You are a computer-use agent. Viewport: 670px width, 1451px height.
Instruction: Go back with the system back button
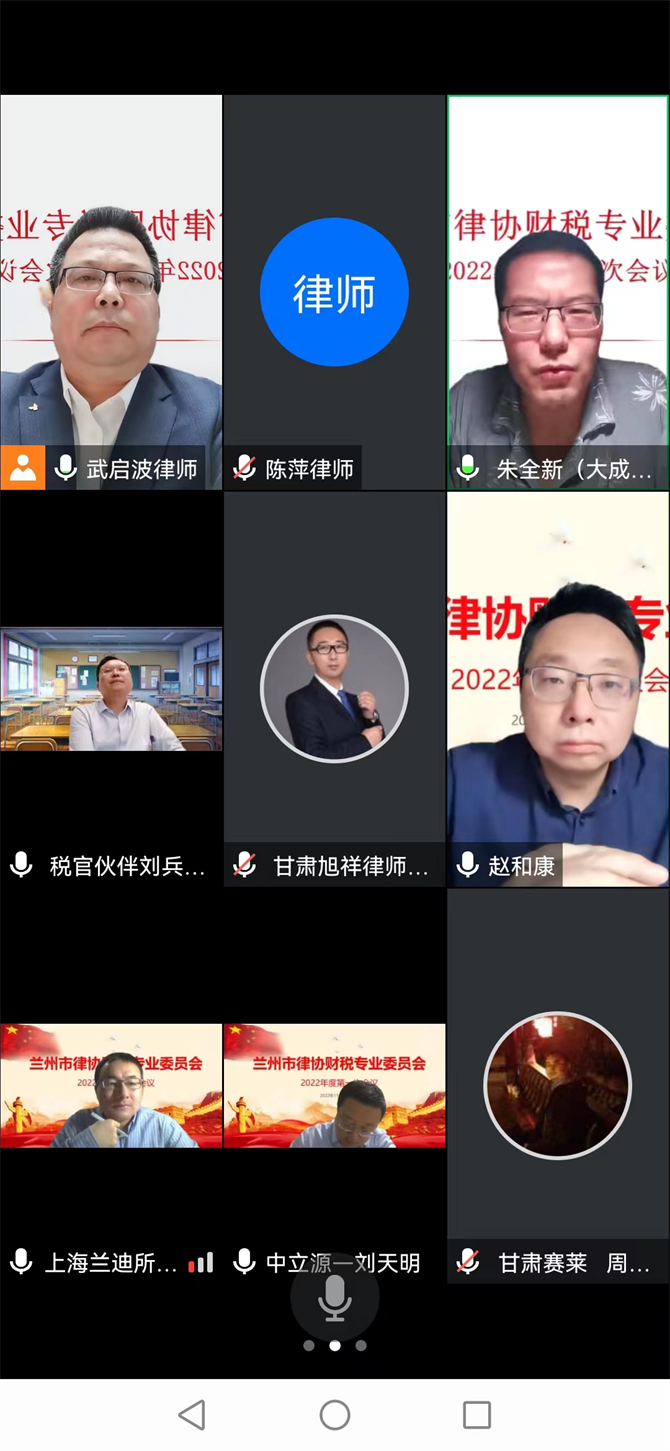[x=192, y=1414]
